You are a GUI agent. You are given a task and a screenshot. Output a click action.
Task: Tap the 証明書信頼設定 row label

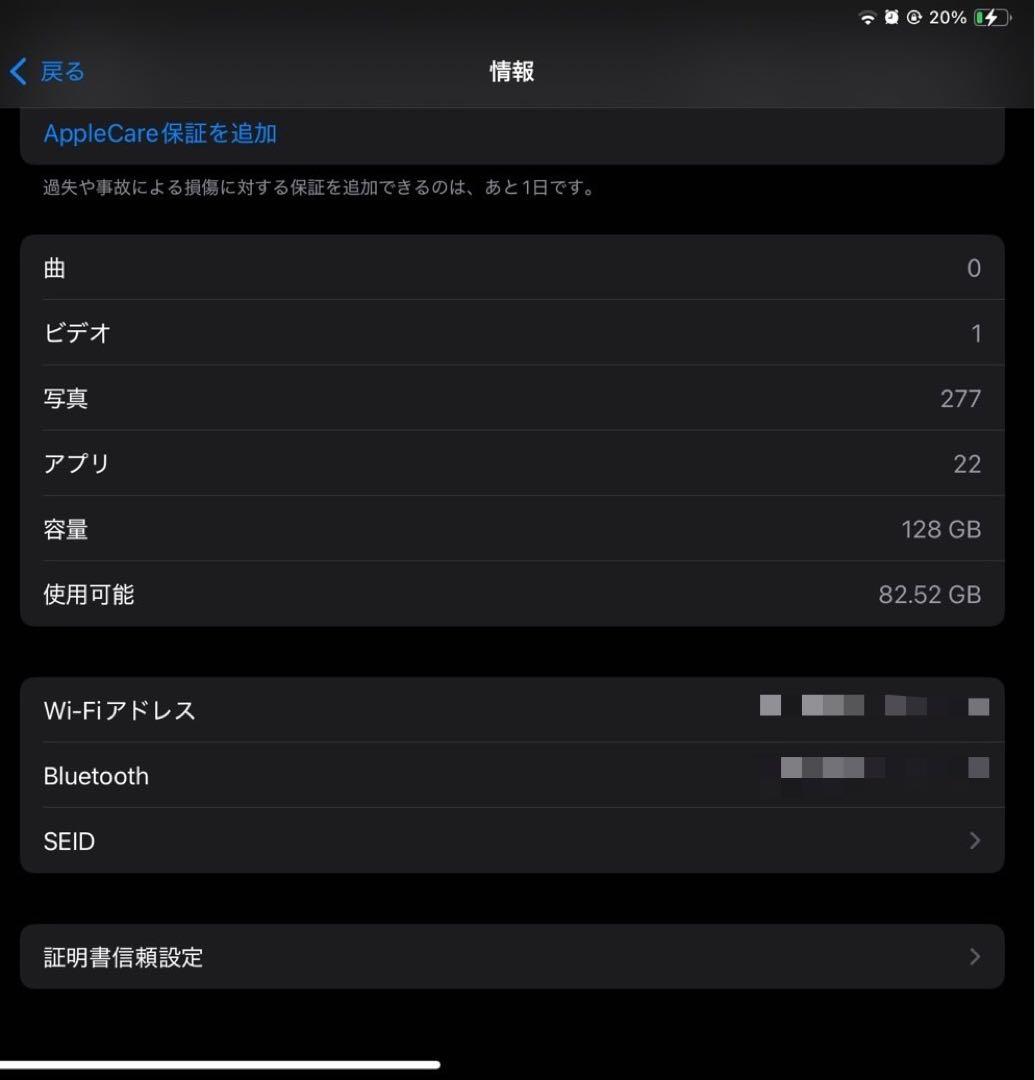123,957
